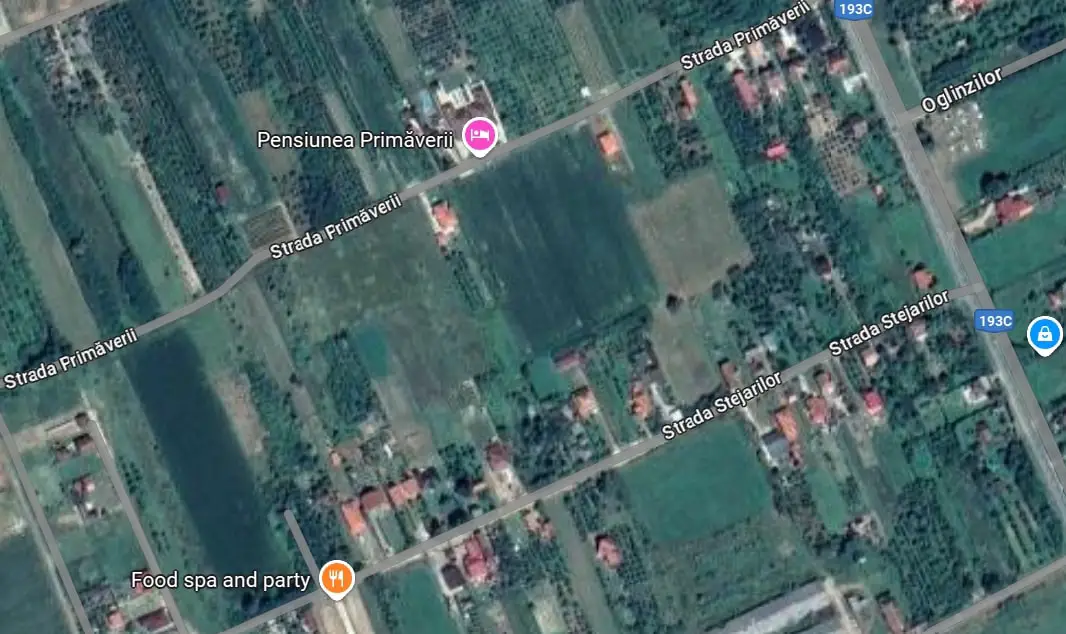Open the Food spa and party restaurant marker
The image size is (1066, 634).
[337, 578]
